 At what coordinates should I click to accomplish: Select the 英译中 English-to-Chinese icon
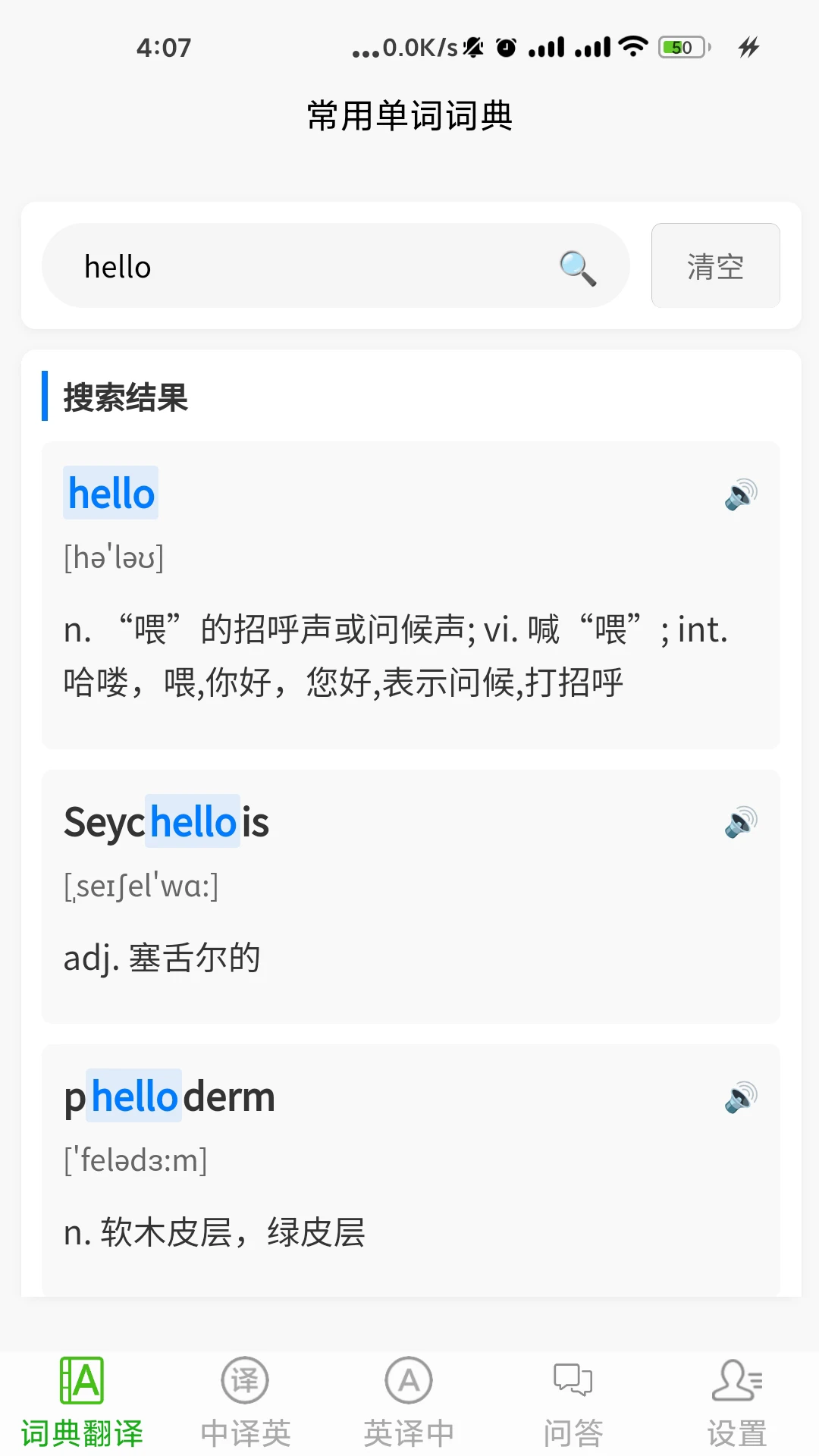click(x=409, y=1382)
